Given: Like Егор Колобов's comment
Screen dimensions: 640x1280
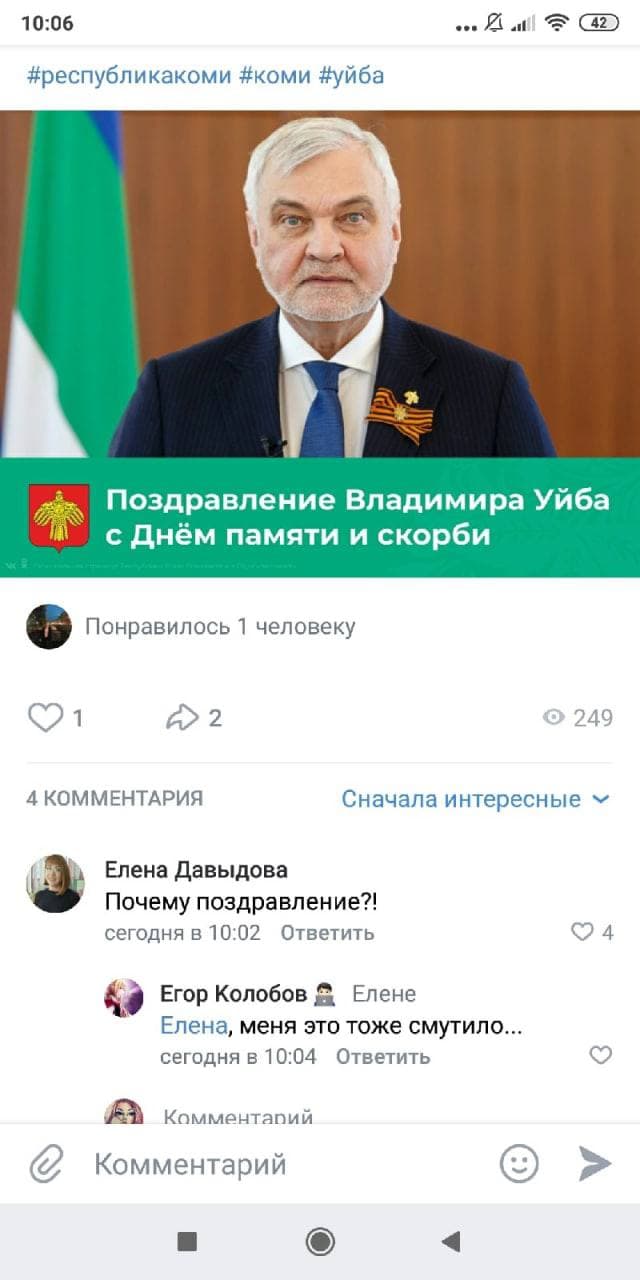Looking at the screenshot, I should coord(600,1055).
